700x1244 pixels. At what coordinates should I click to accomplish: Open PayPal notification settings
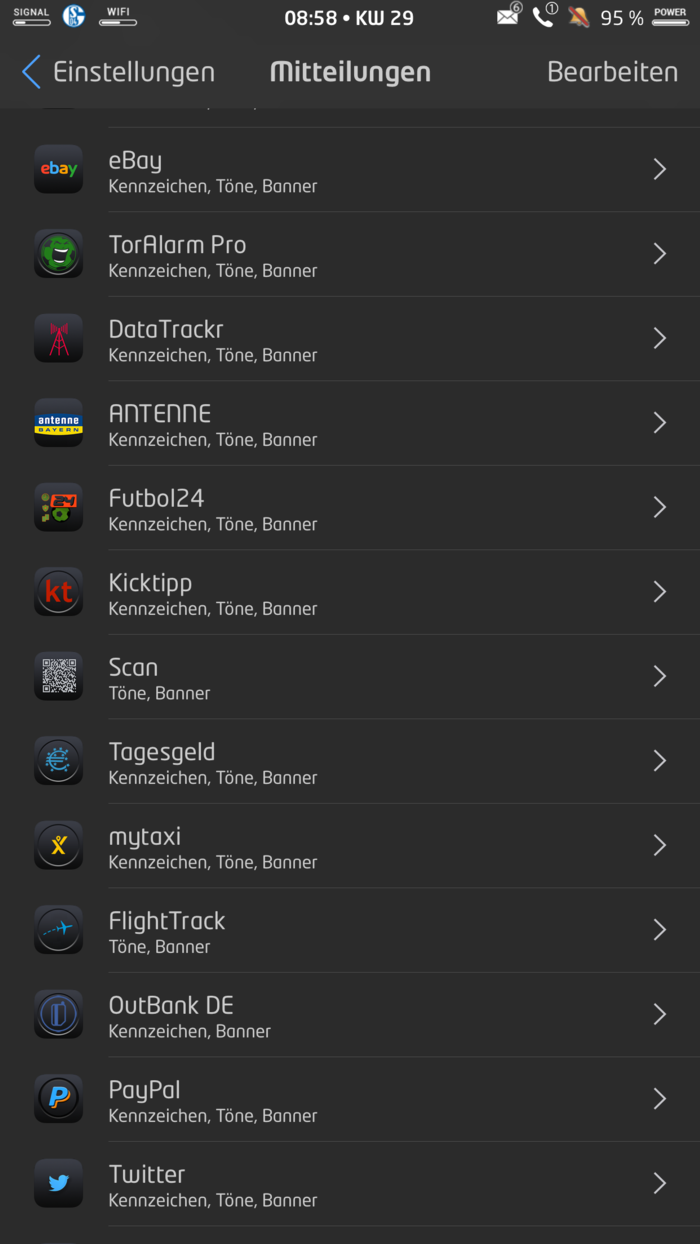(350, 1099)
